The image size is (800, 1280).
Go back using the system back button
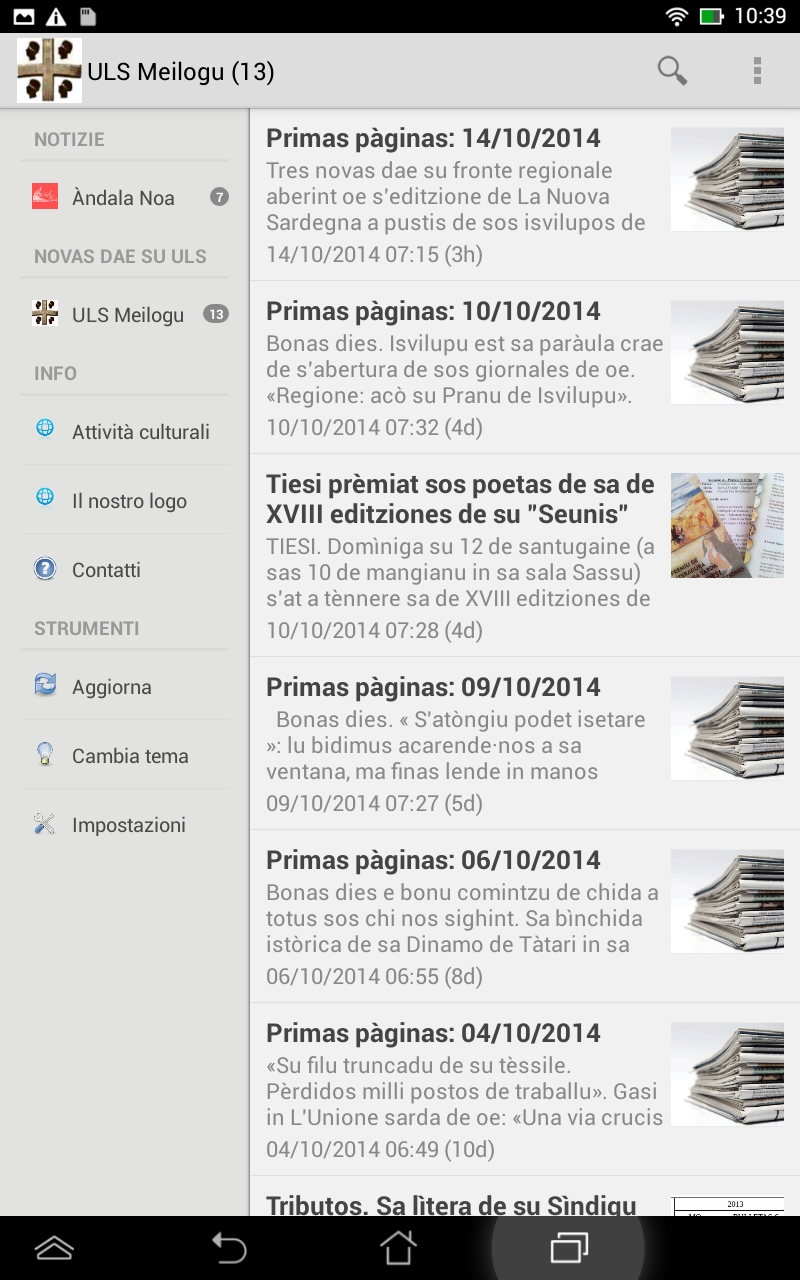(x=229, y=1248)
